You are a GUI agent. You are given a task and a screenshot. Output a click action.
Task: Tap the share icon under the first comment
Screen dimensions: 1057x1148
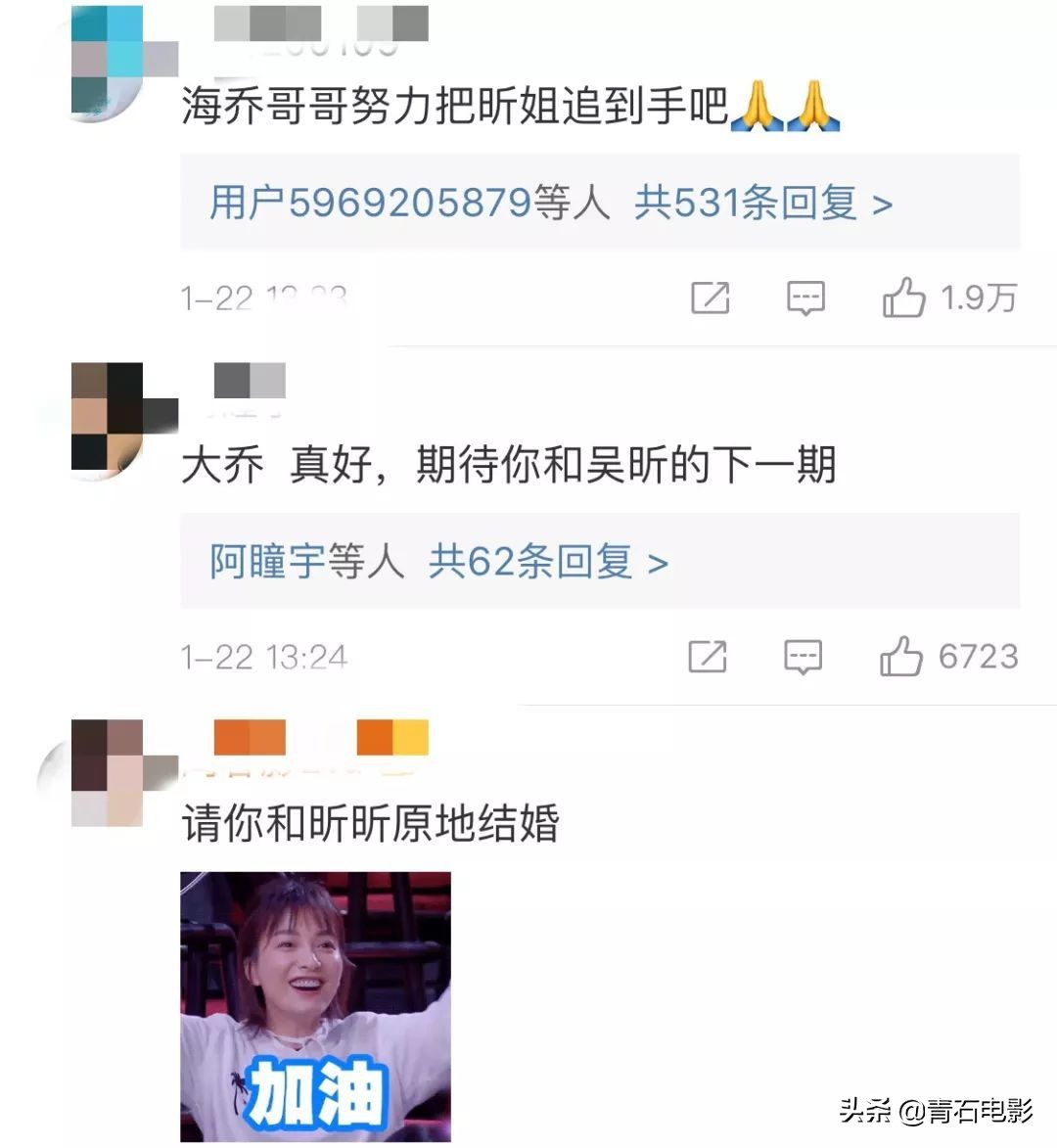click(x=712, y=298)
